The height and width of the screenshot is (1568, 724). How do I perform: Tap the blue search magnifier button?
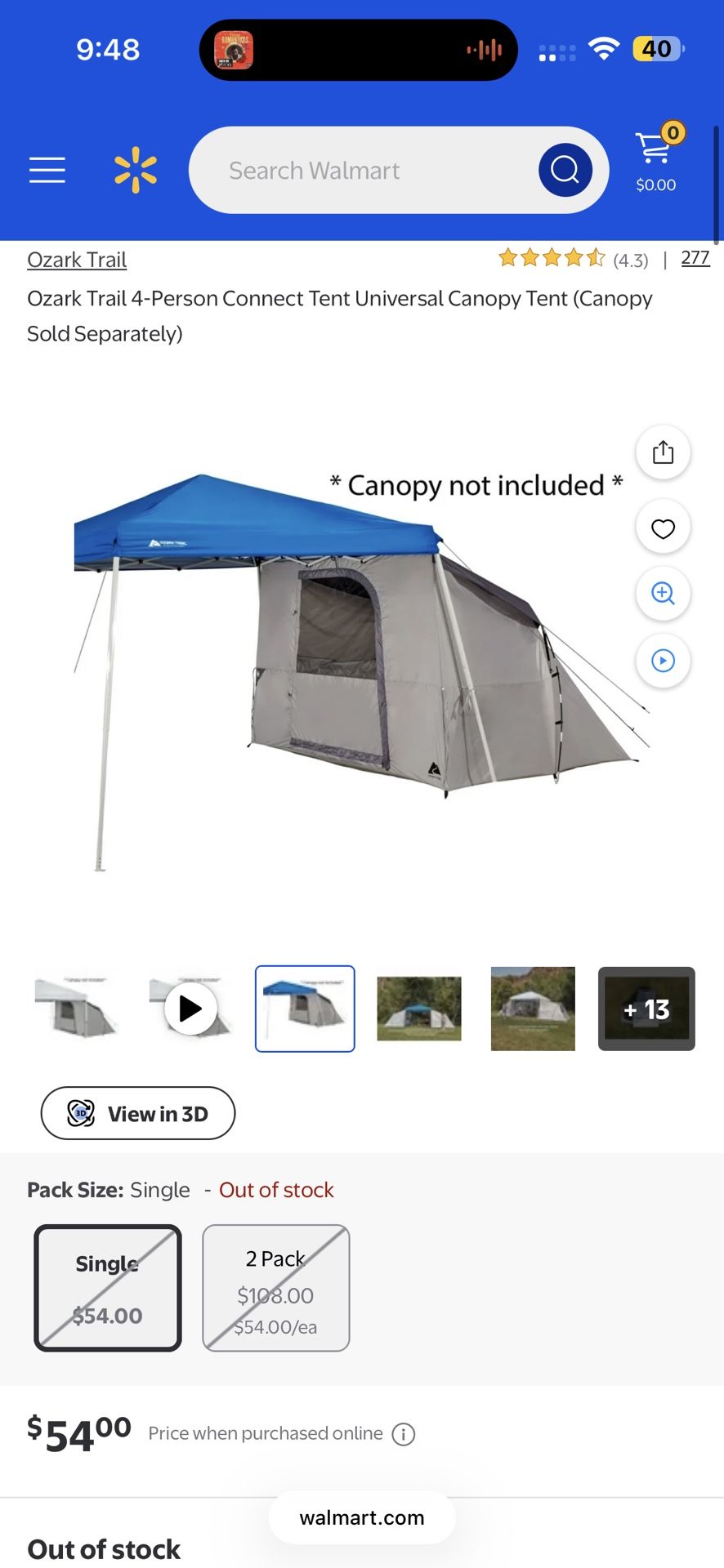(565, 170)
